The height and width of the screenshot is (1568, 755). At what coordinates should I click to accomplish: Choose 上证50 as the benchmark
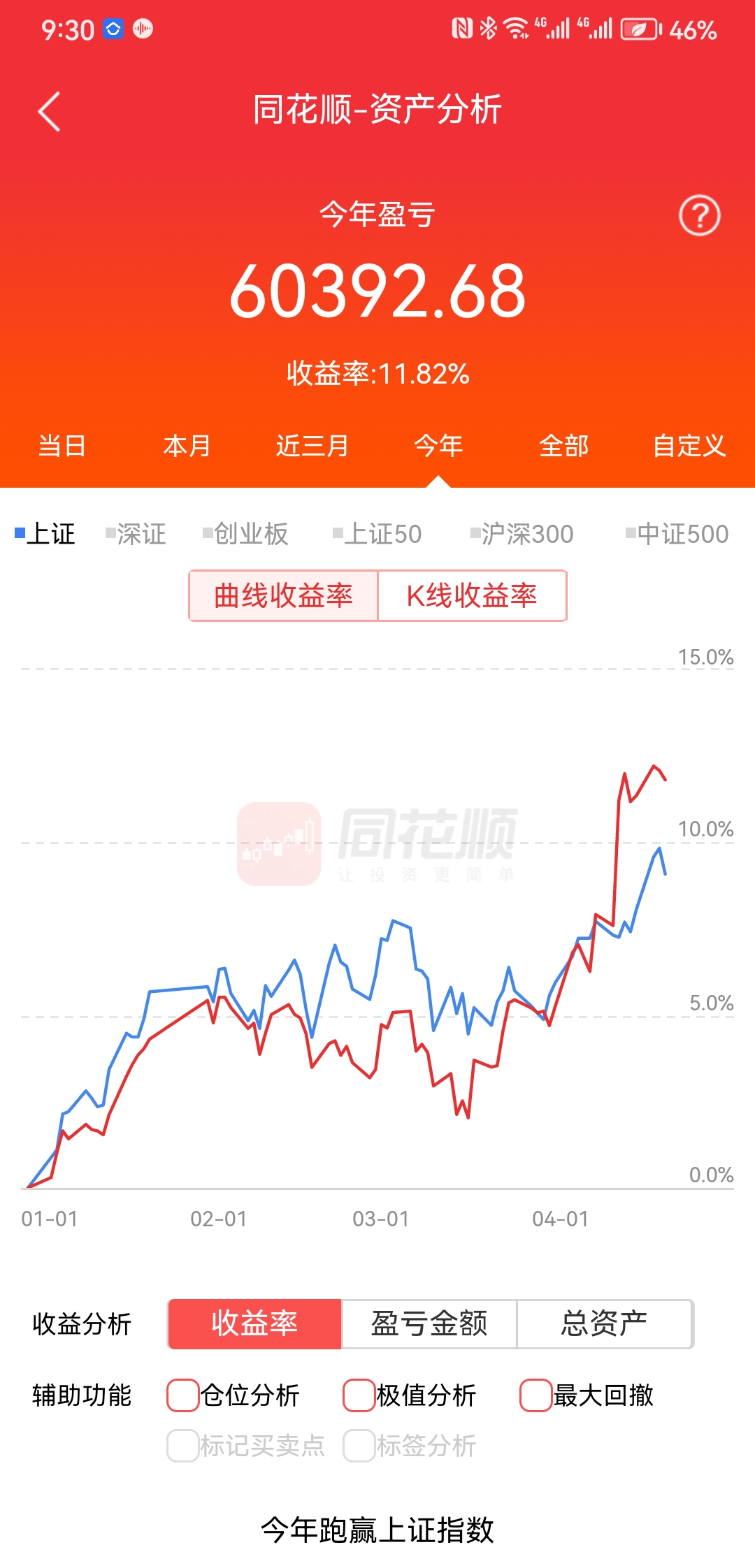pyautogui.click(x=377, y=534)
